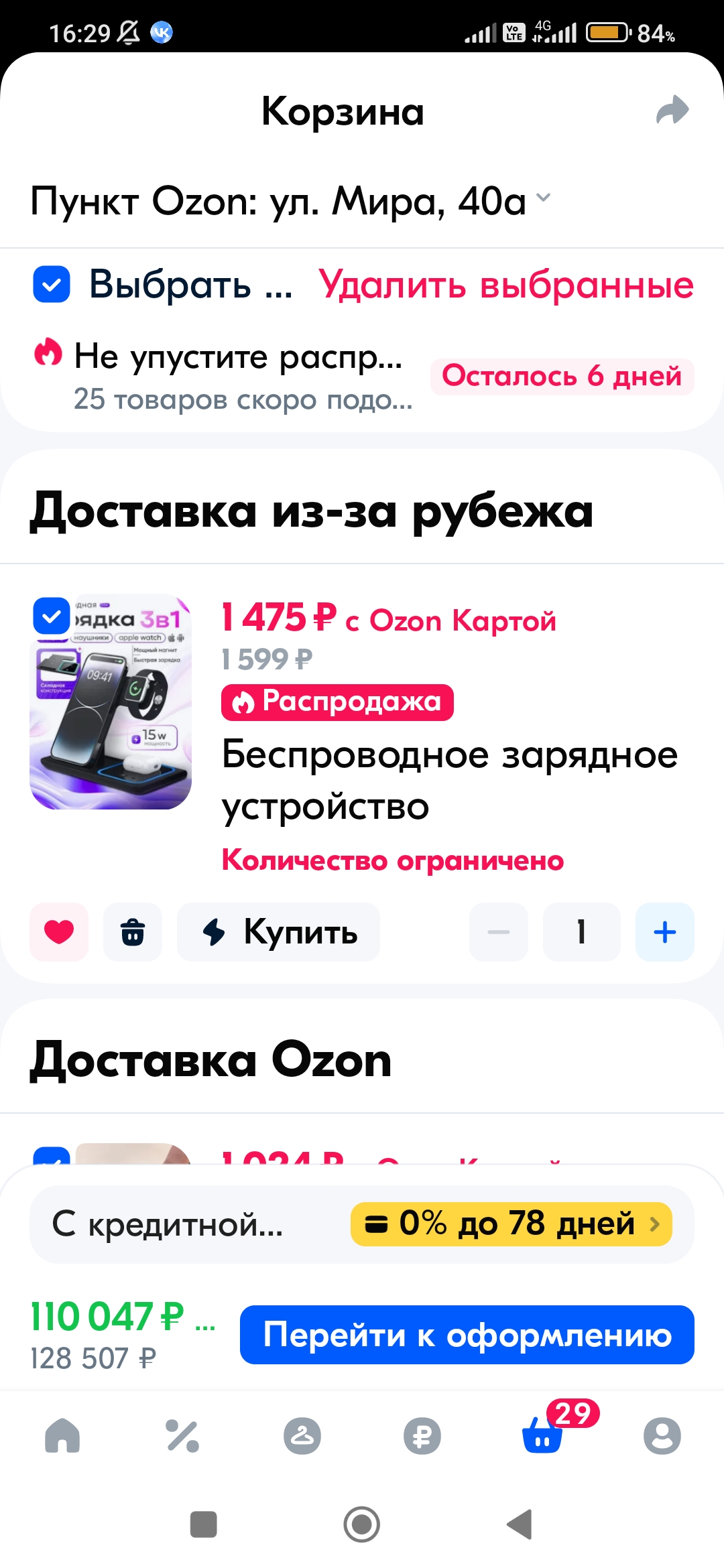This screenshot has height=1568, width=724.
Task: Delete the wireless charger with the trash icon
Action: point(133,932)
